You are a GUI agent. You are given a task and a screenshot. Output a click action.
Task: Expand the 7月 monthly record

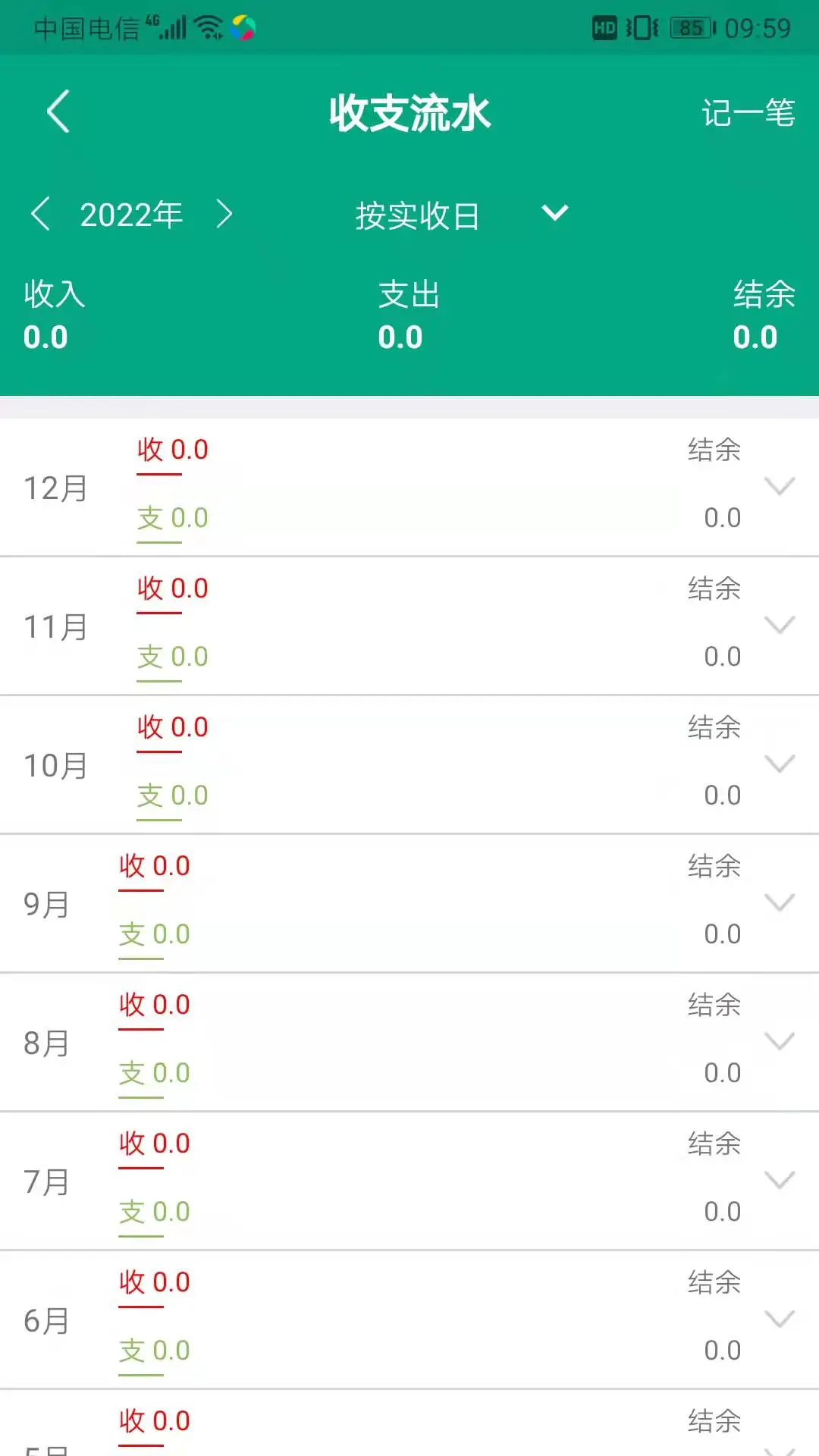[780, 1180]
